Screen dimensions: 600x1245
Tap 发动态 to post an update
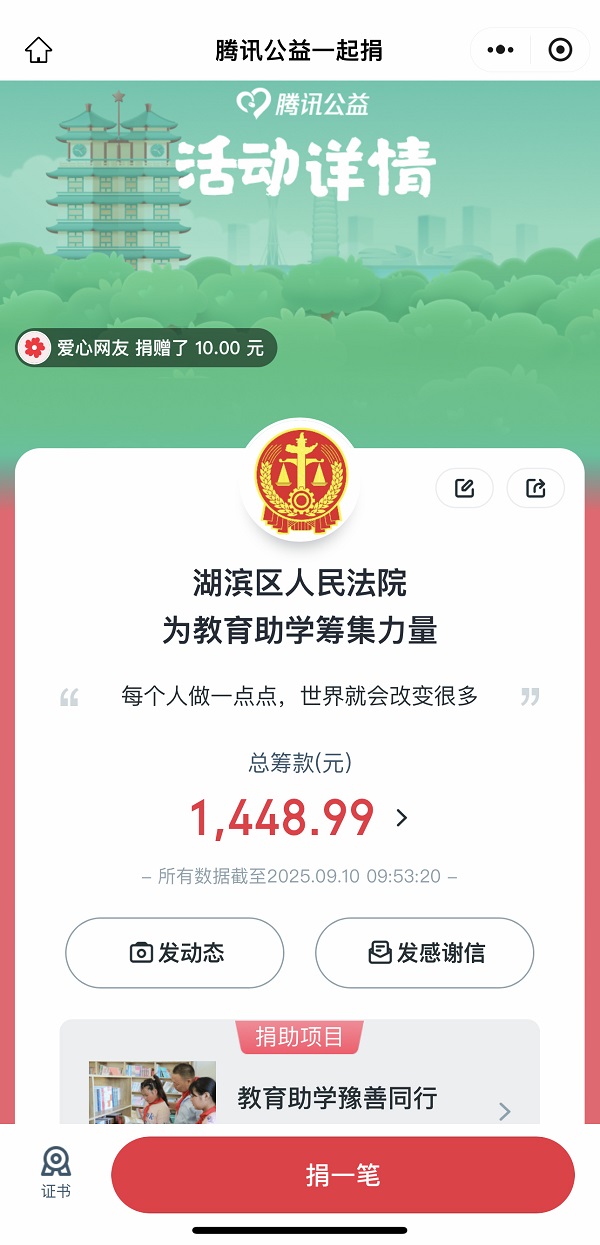[175, 953]
